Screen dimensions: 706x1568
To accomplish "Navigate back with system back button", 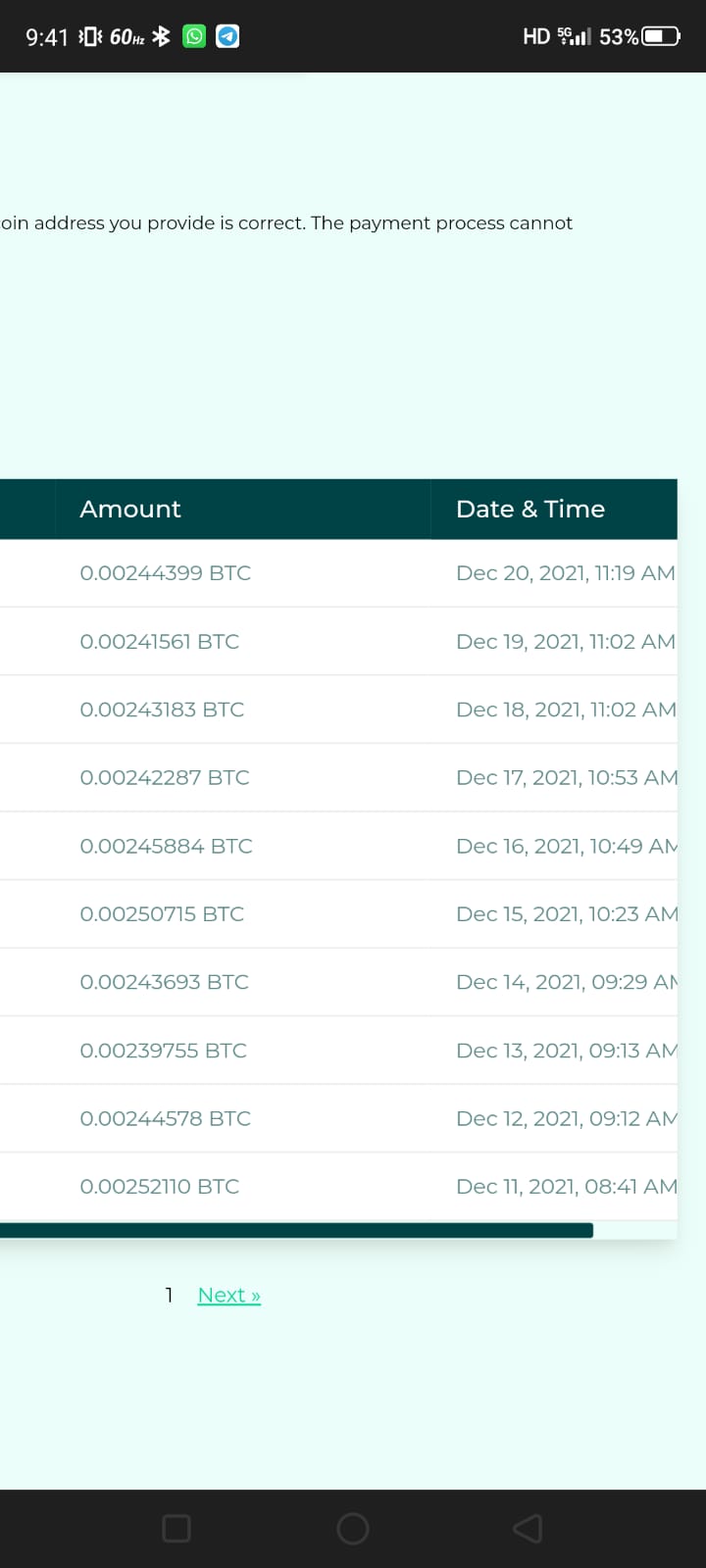I will [528, 1528].
